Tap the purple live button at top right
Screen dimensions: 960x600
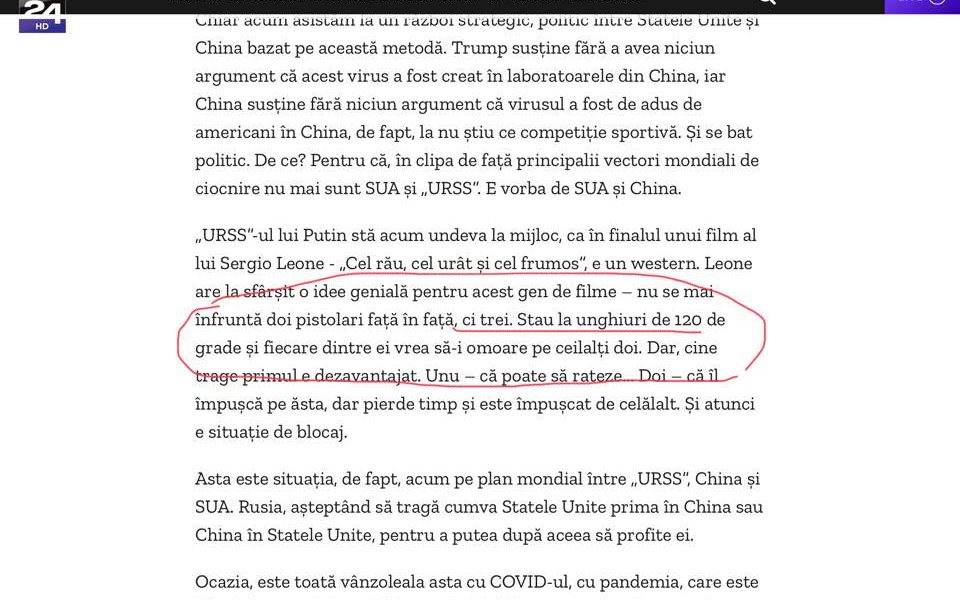tap(921, 5)
